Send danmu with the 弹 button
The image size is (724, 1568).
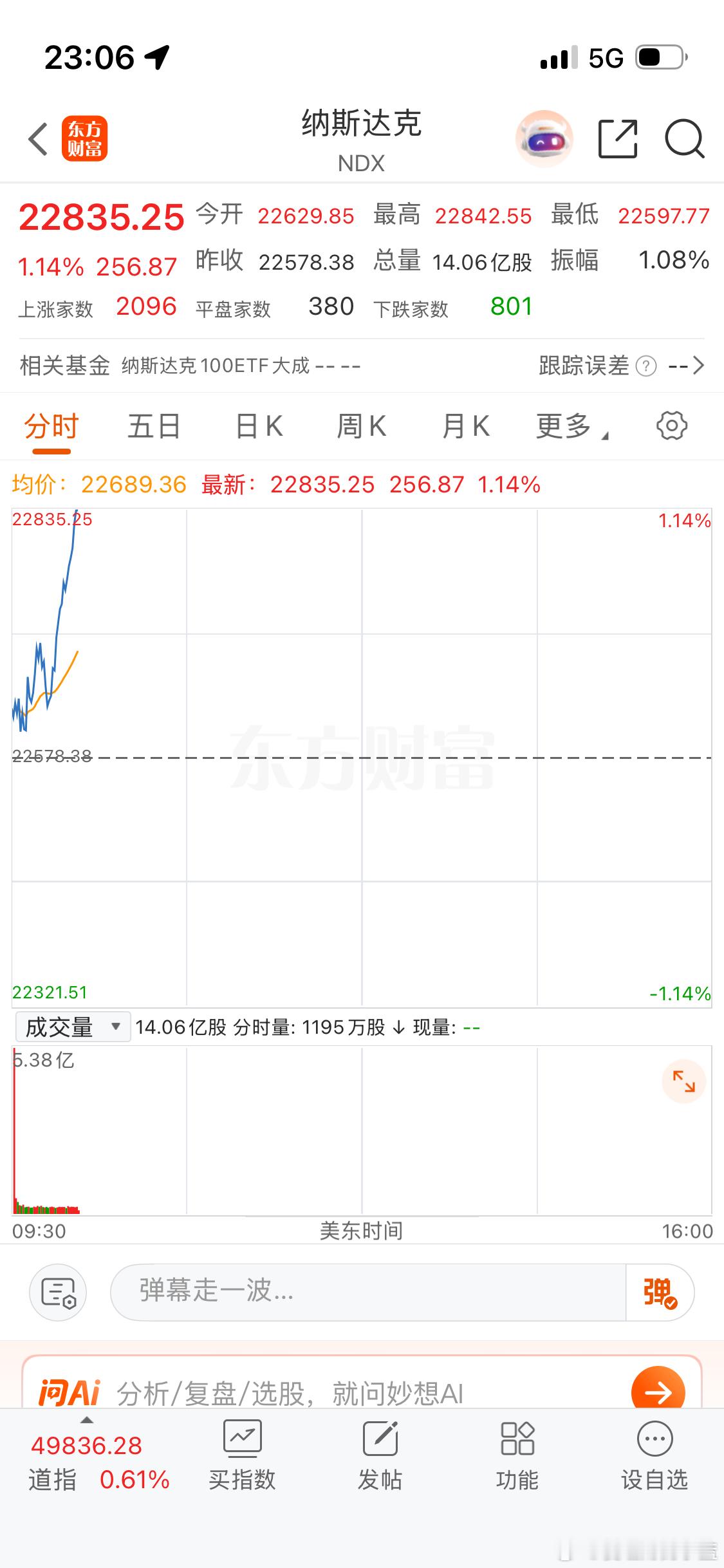point(658,1291)
